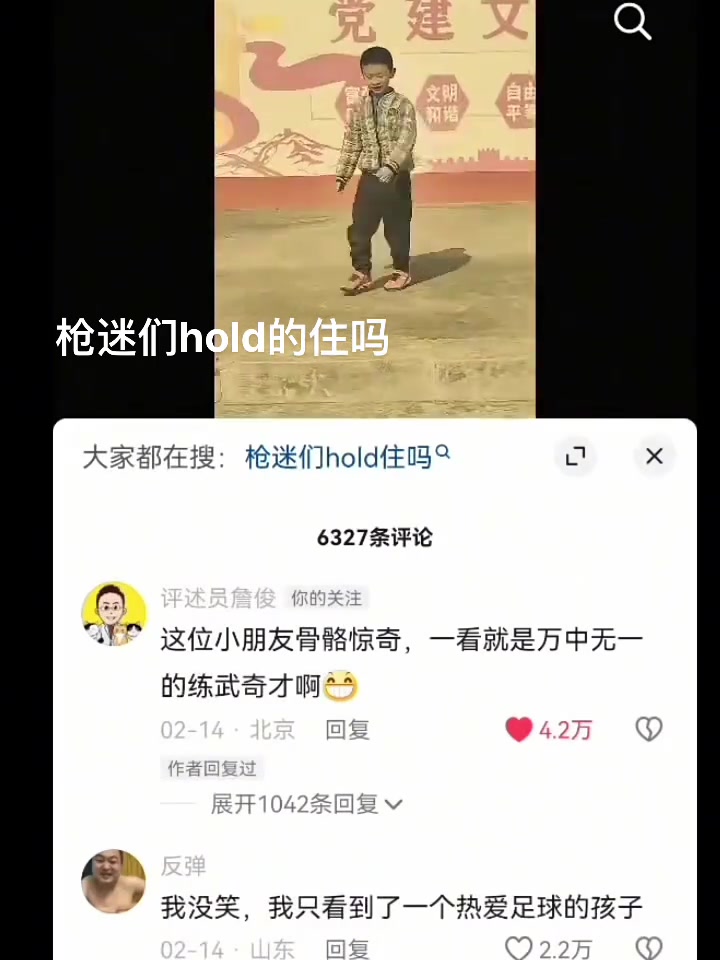Expand the comments panel to full screen
The height and width of the screenshot is (960, 720).
(x=575, y=456)
